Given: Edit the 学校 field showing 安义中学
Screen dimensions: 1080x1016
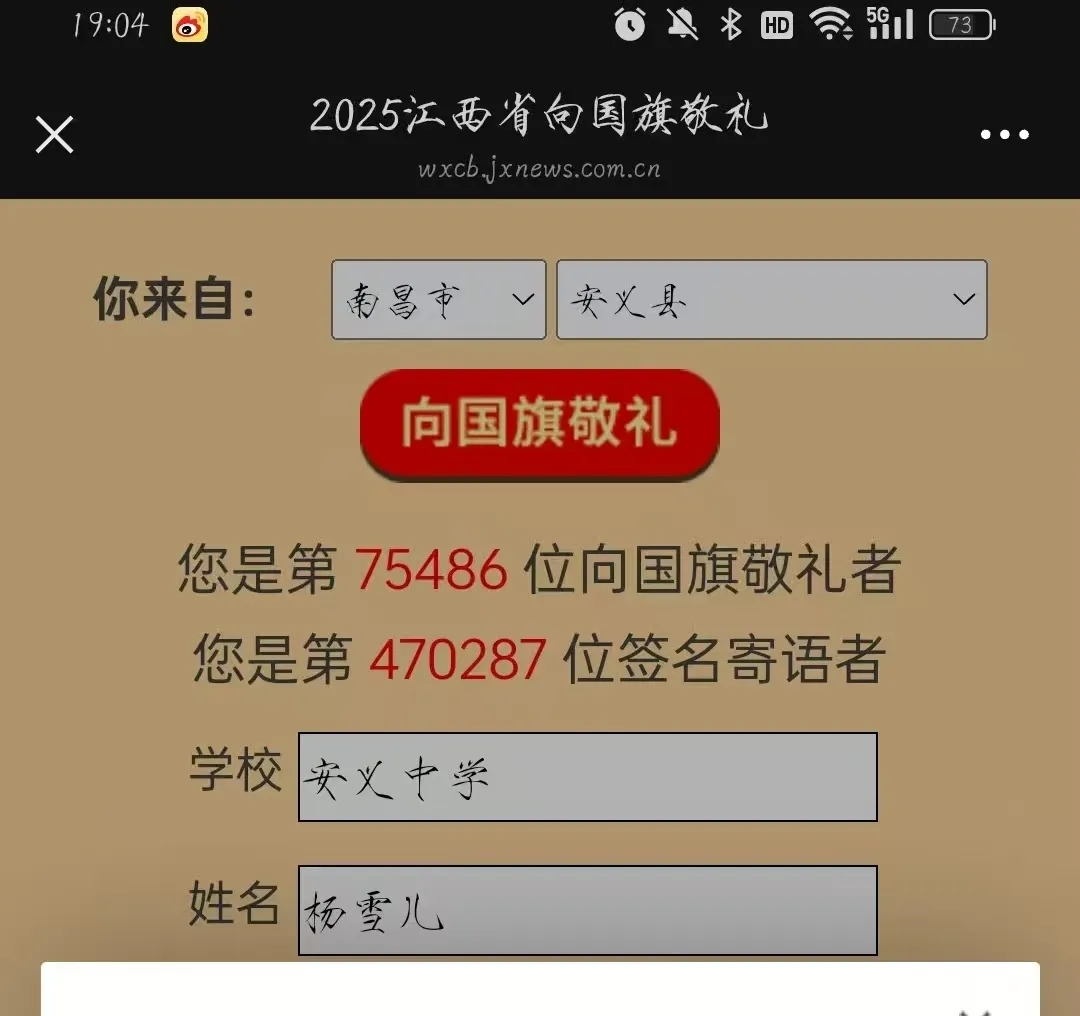Looking at the screenshot, I should point(587,777).
